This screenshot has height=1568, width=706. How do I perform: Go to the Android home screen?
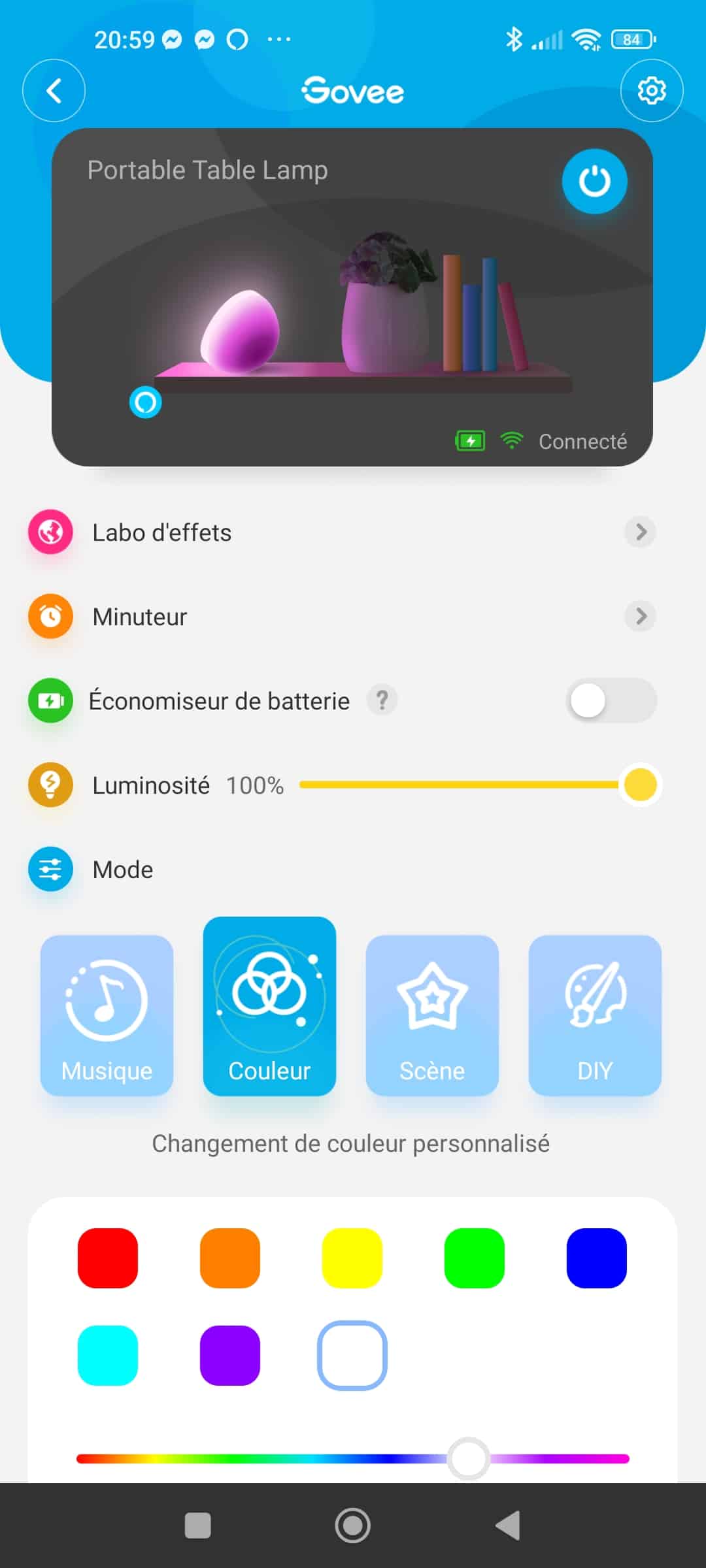(353, 1526)
